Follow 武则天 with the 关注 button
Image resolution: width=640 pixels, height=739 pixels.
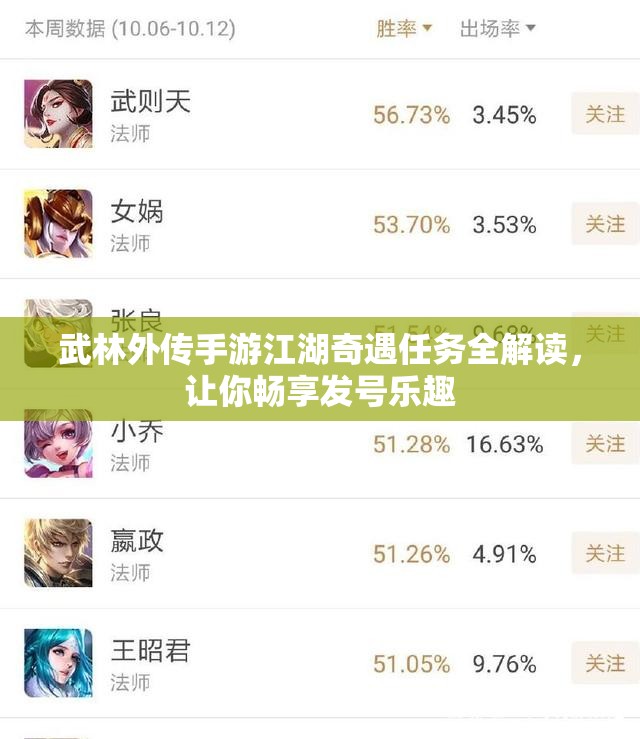tap(604, 114)
